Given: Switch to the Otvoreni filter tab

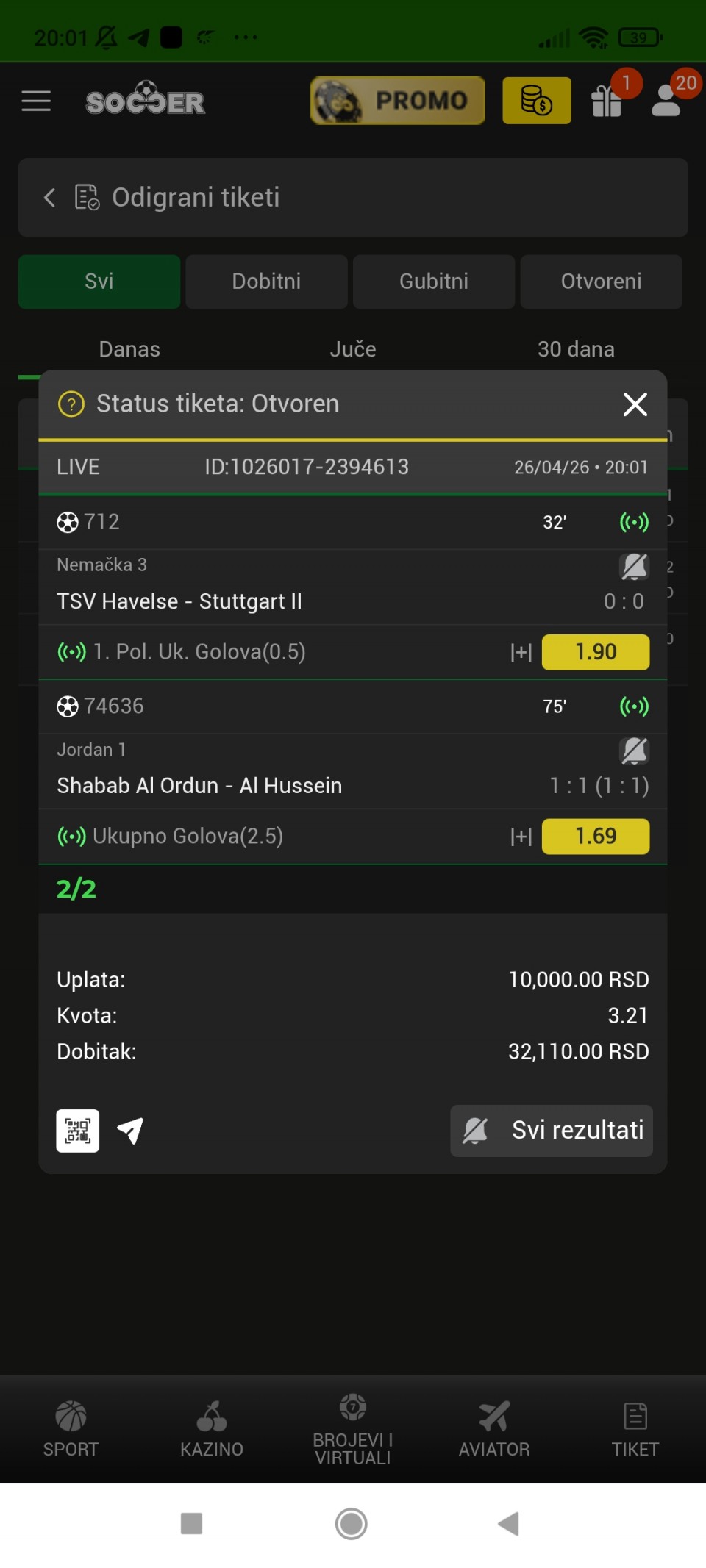Looking at the screenshot, I should pyautogui.click(x=601, y=282).
